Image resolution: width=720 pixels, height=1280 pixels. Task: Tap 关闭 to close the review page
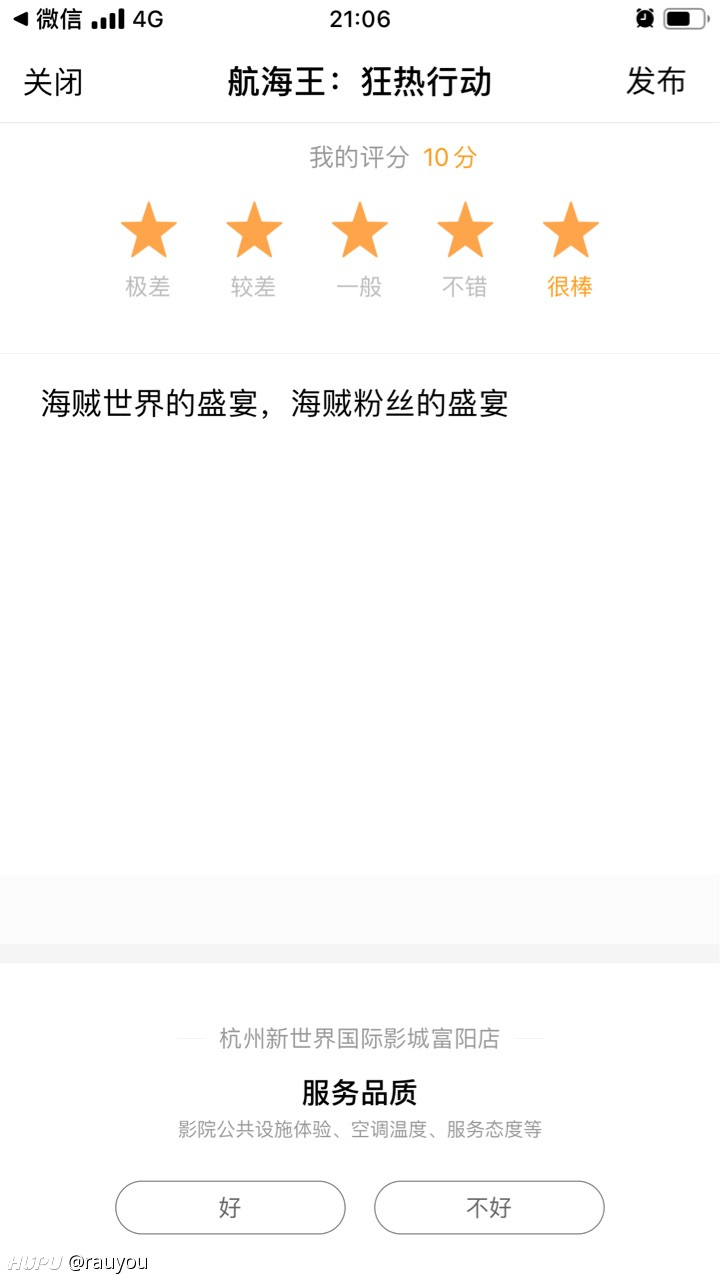[53, 82]
